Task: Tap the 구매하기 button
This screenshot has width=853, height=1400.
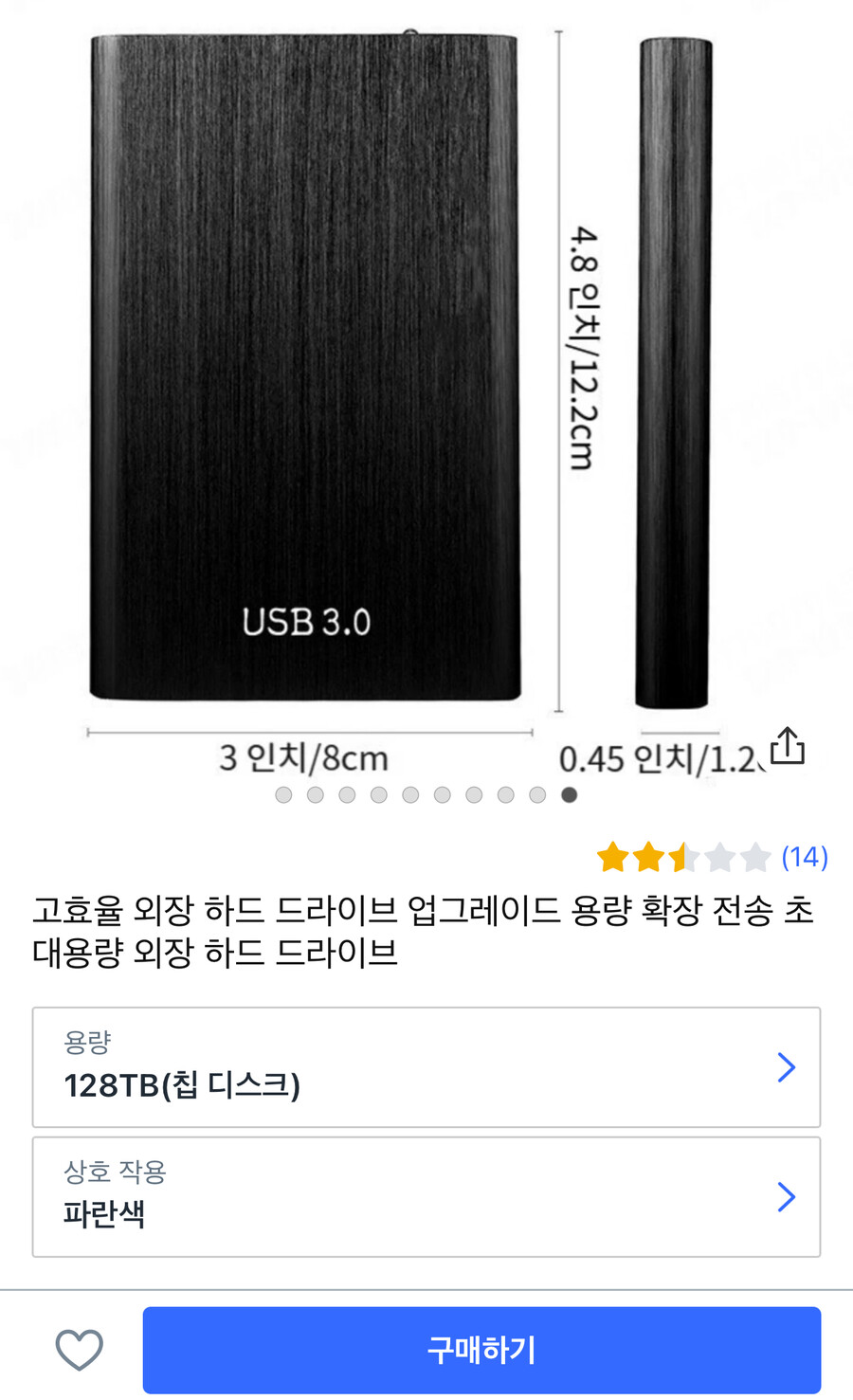Action: click(481, 1350)
